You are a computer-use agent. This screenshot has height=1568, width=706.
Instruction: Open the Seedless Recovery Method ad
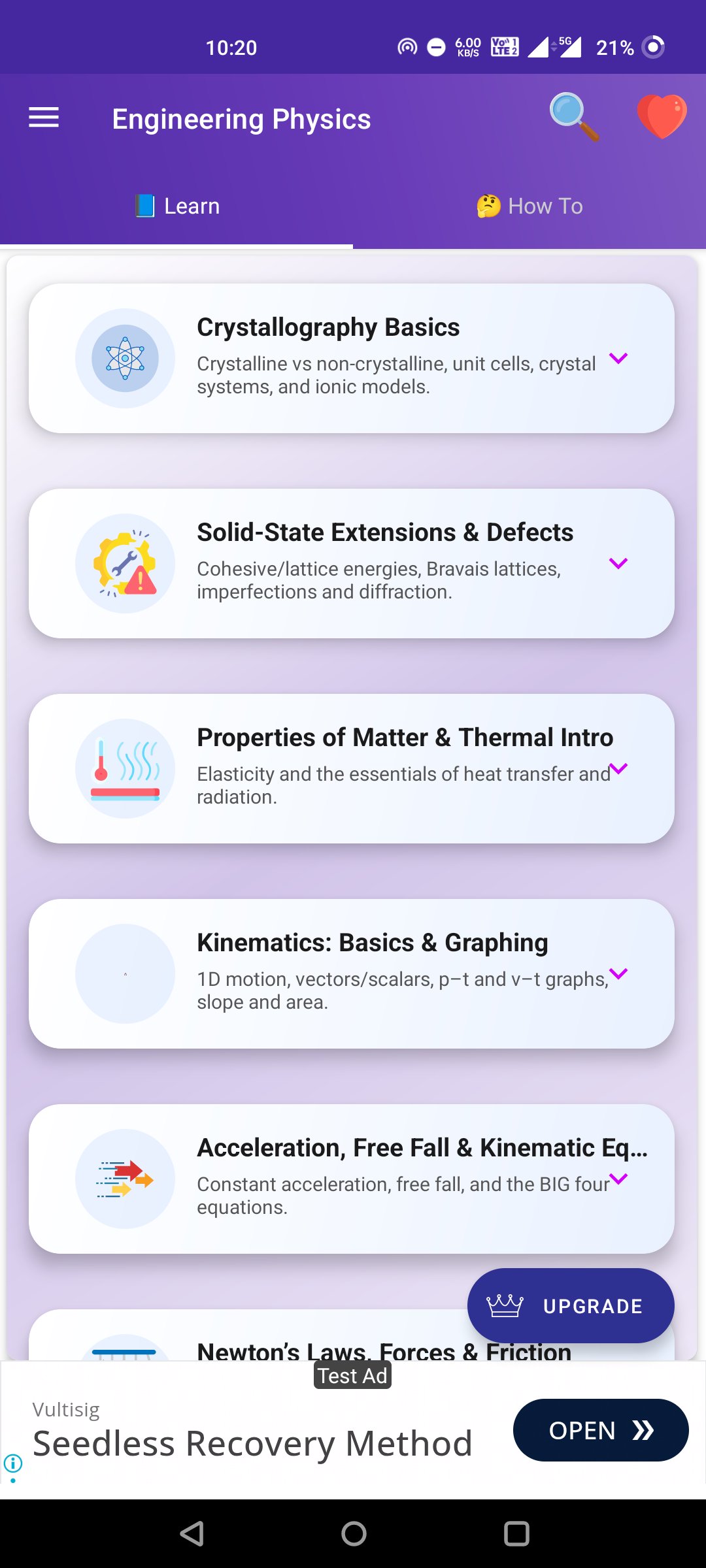click(601, 1430)
